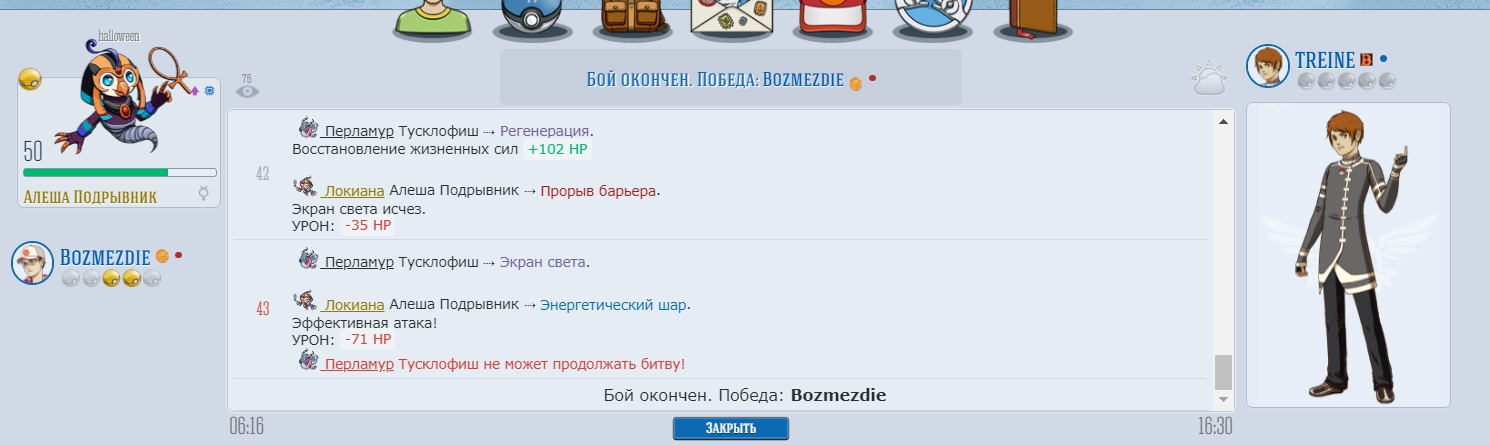Tap the Закрыть button
Image resolution: width=1490 pixels, height=445 pixels.
coord(730,428)
